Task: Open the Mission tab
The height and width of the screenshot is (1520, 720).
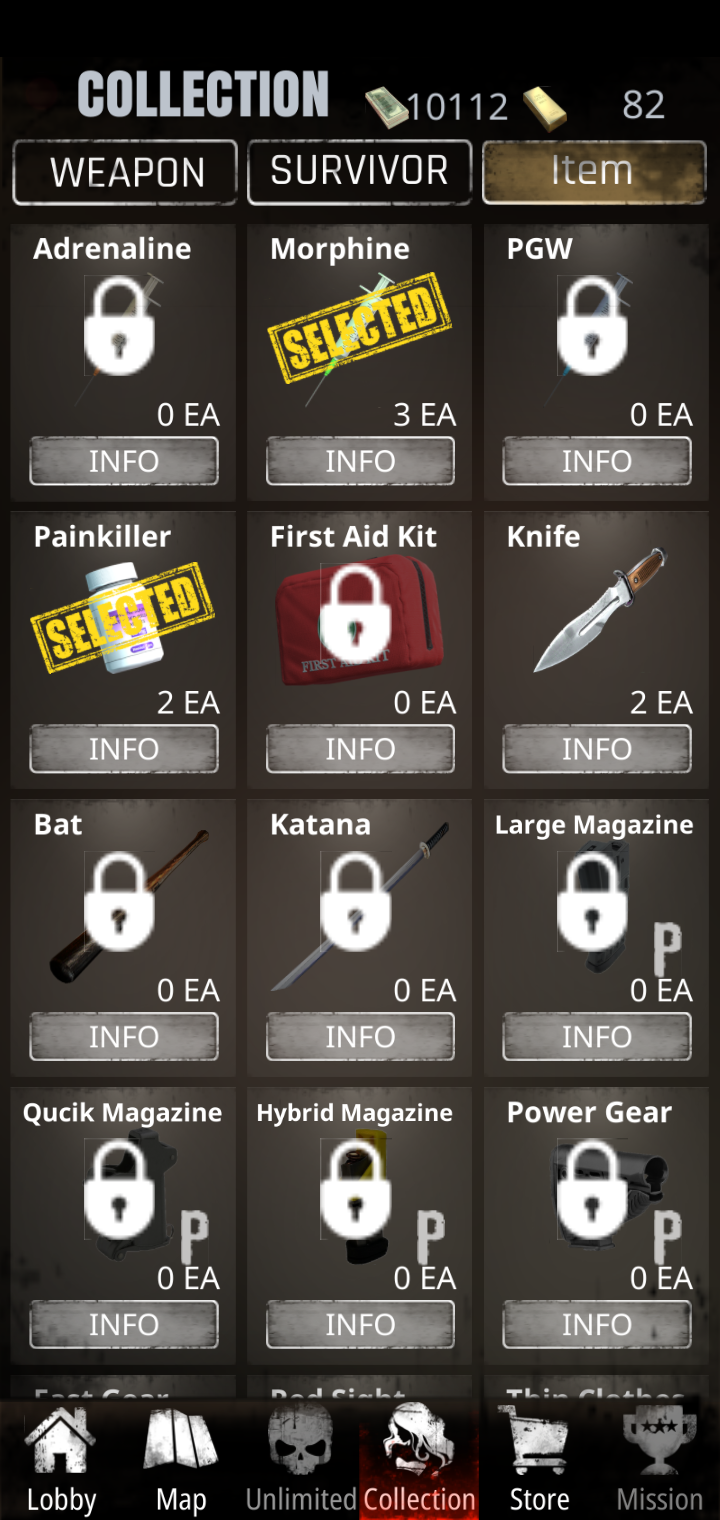Action: (659, 1460)
